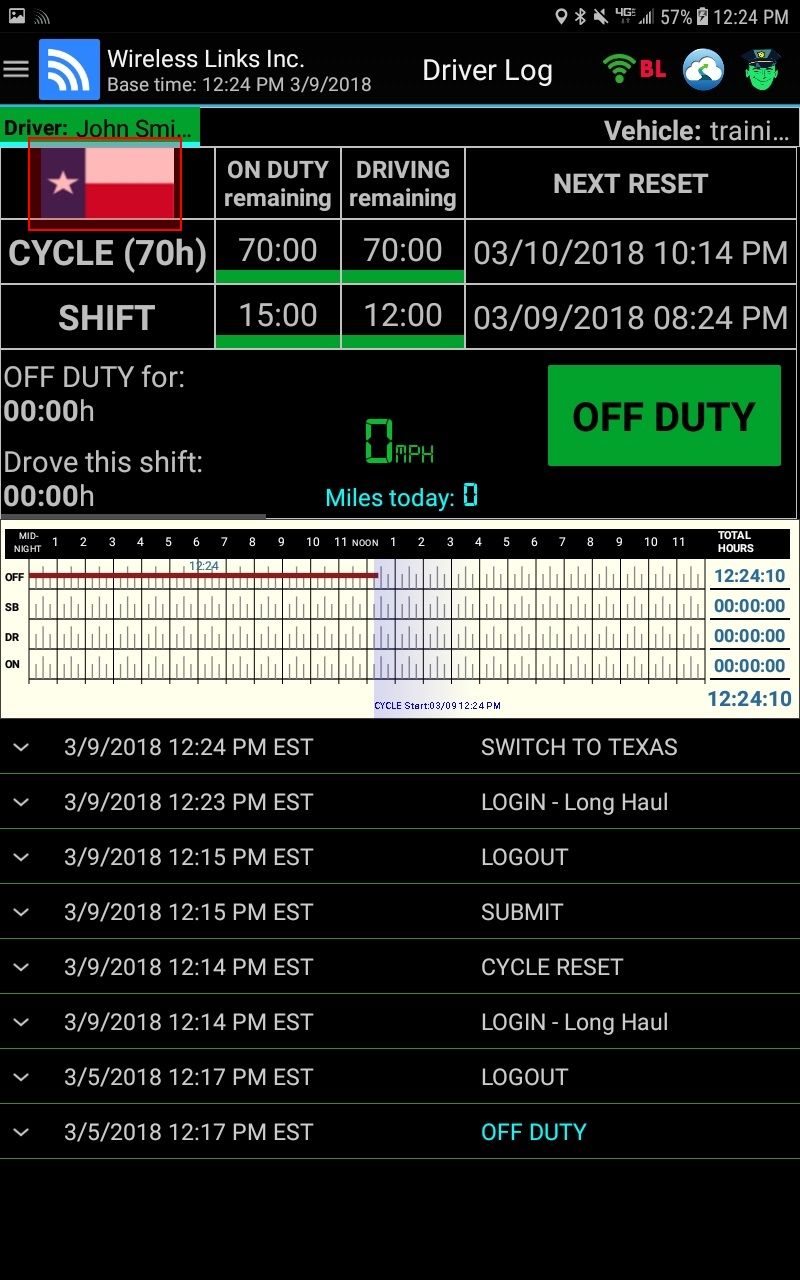Open the duty status graph grid
Screen dimensions: 800x1280
pos(400,619)
